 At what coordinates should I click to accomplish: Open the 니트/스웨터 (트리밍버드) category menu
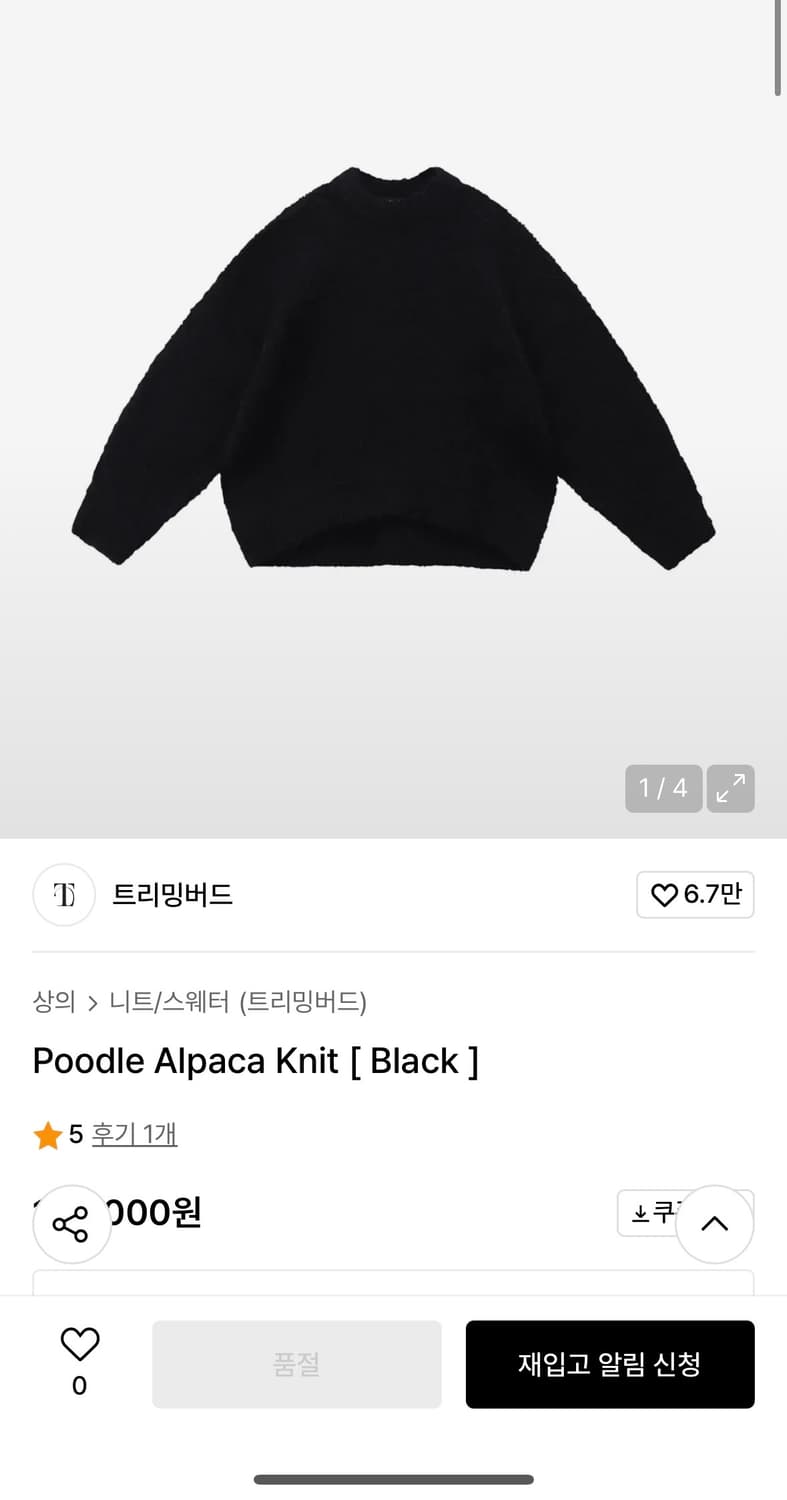239,1001
